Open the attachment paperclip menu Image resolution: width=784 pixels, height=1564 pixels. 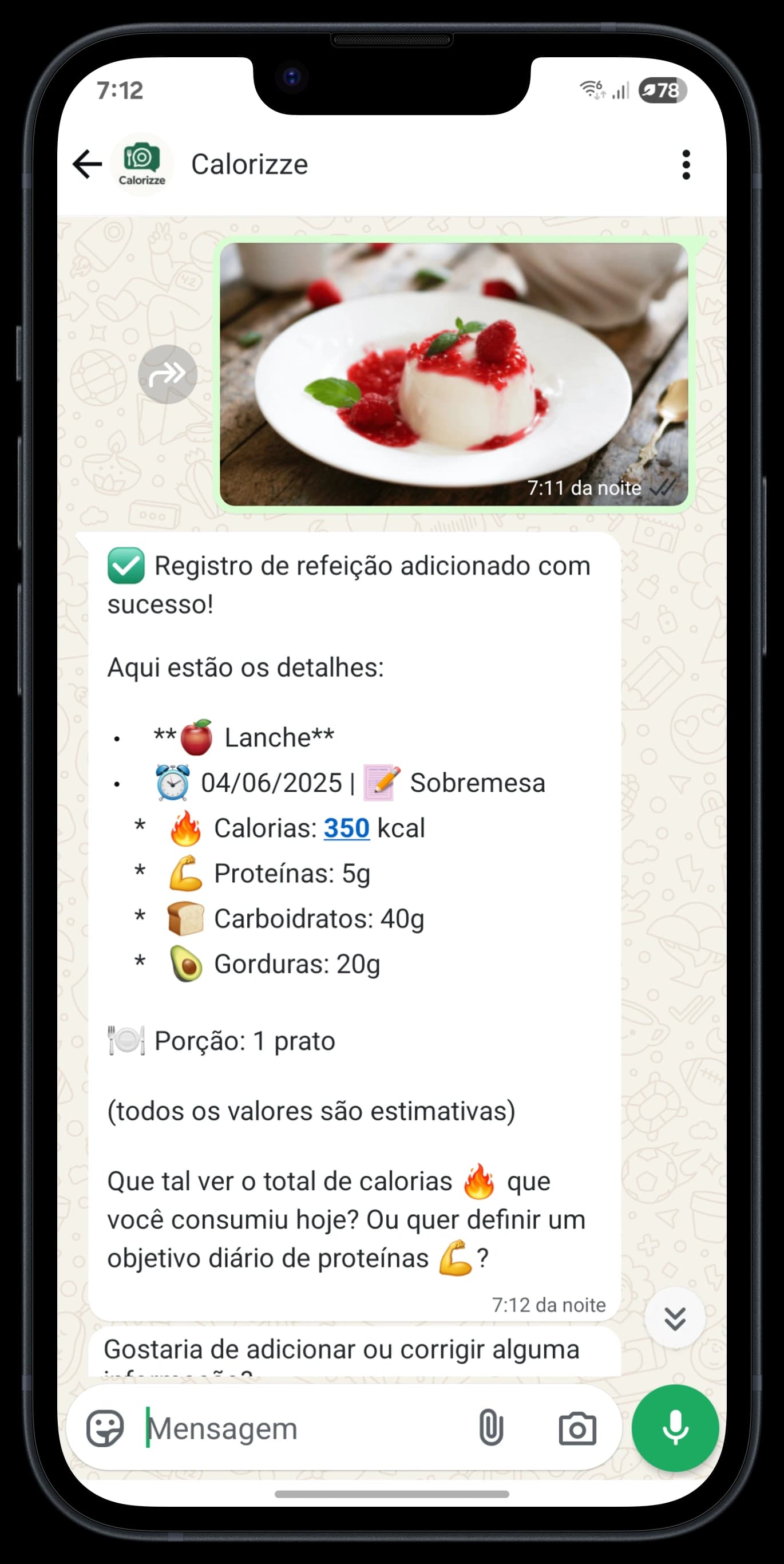(x=491, y=1428)
